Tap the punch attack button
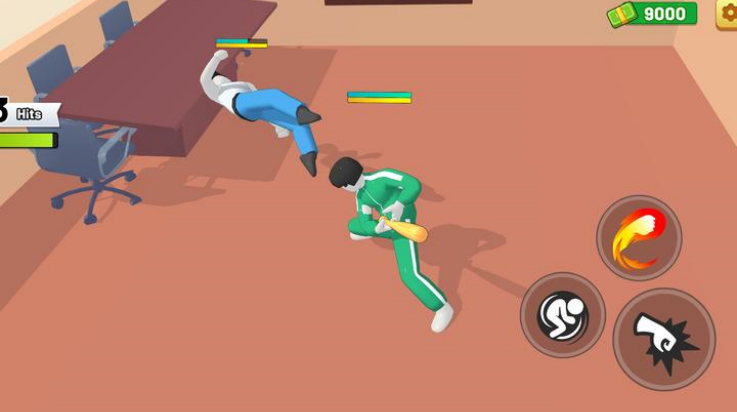 (x=663, y=339)
